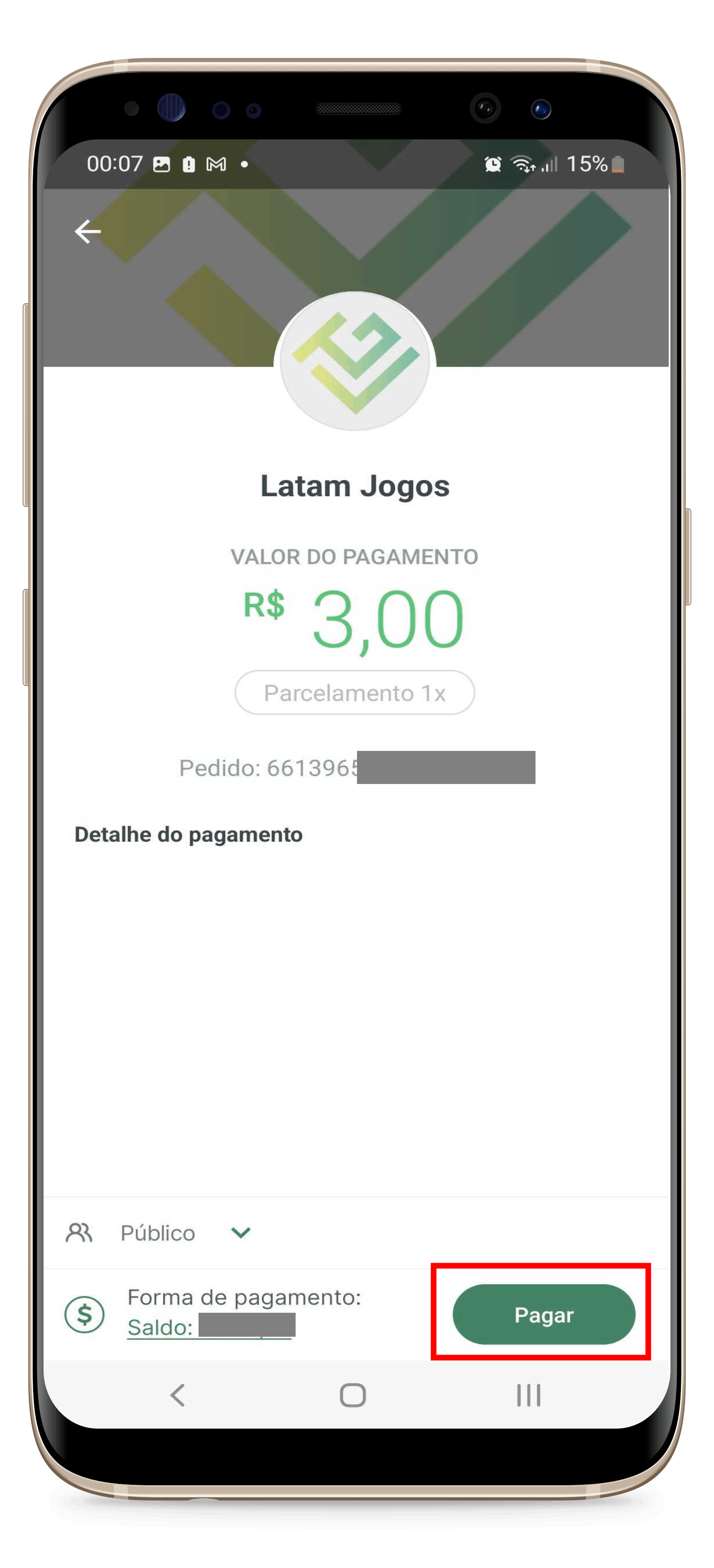Screen dimensions: 714x1568
Task: Open recent apps from navigation bar
Action: [528, 1395]
